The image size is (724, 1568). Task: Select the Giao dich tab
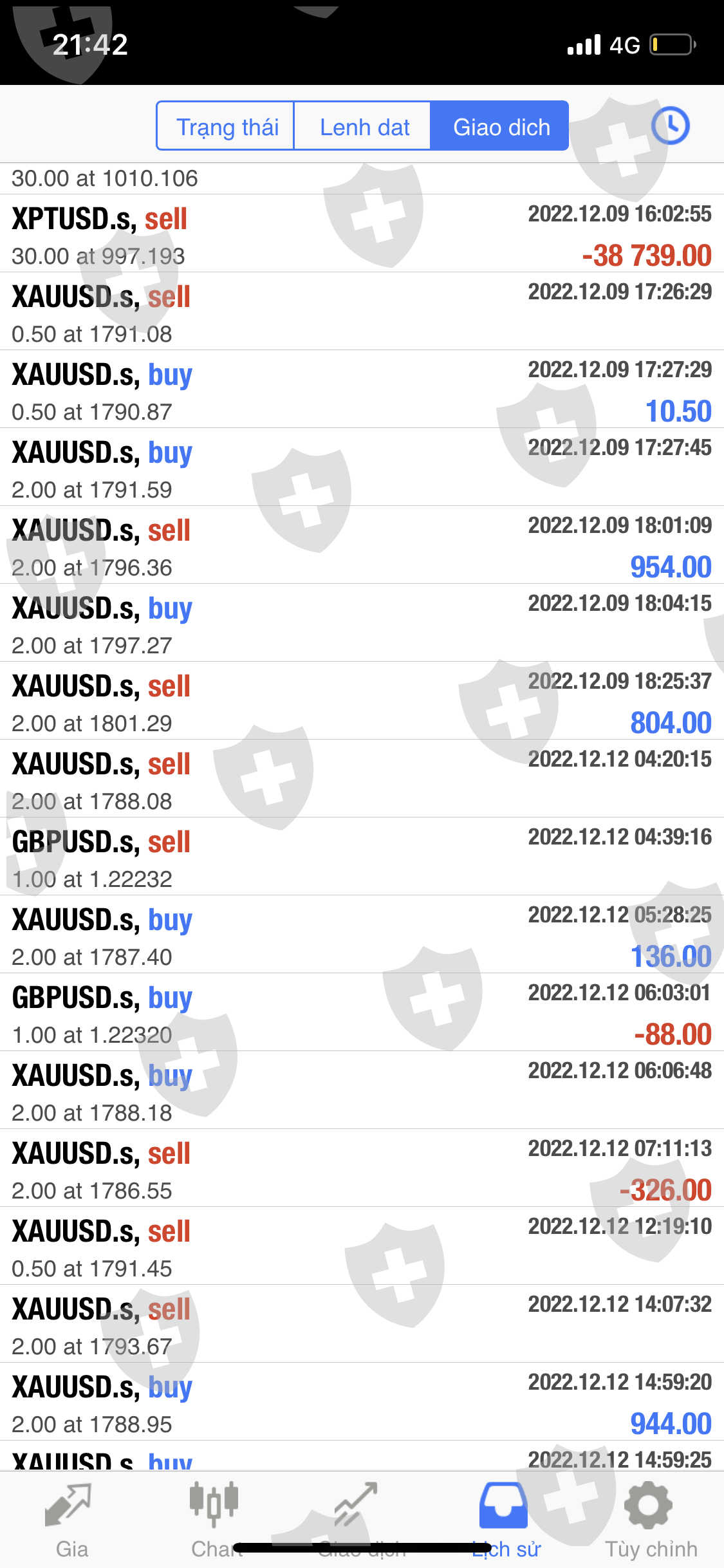point(500,126)
